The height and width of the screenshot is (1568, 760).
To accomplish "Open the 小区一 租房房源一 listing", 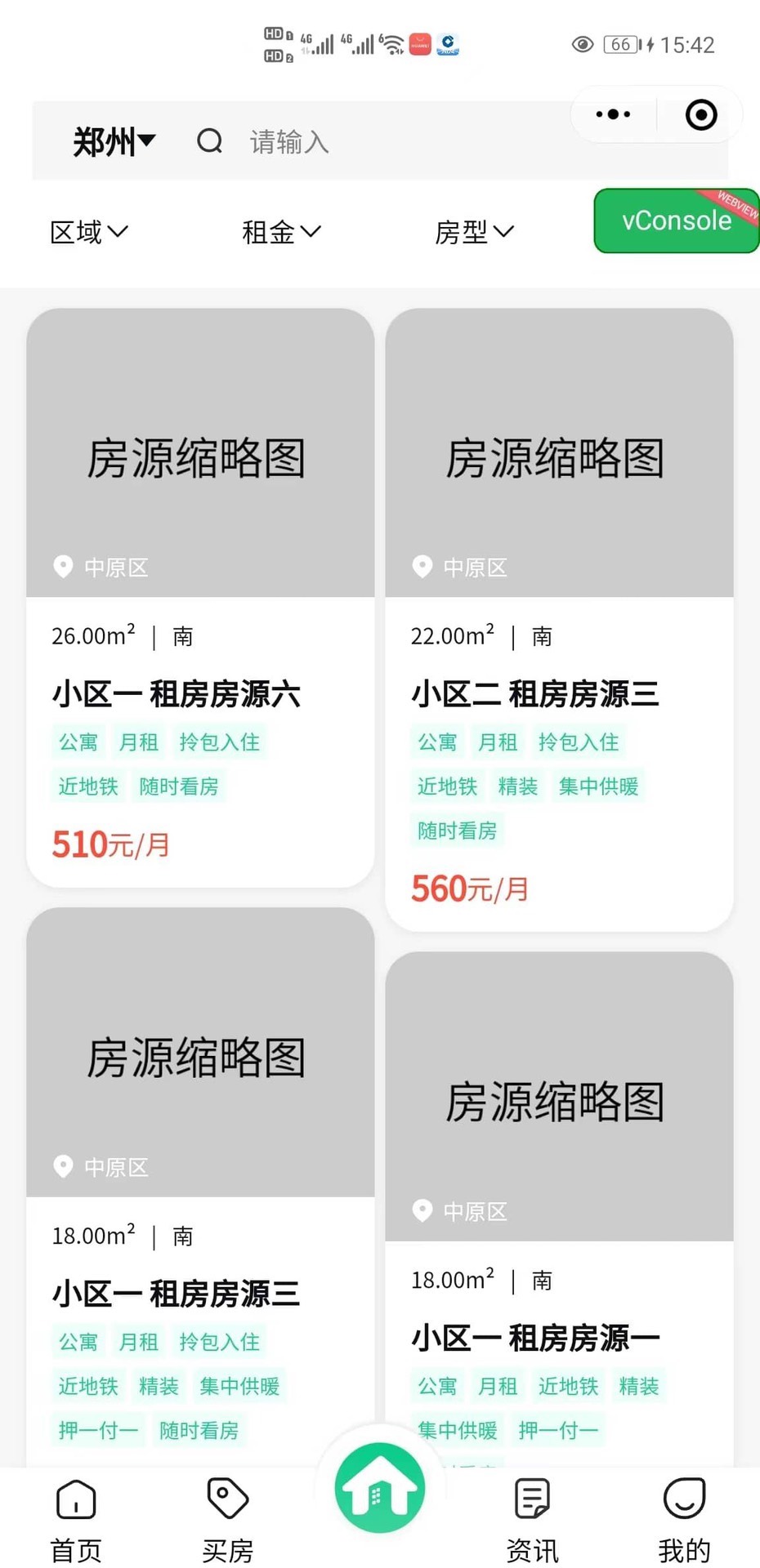I will pyautogui.click(x=559, y=1209).
